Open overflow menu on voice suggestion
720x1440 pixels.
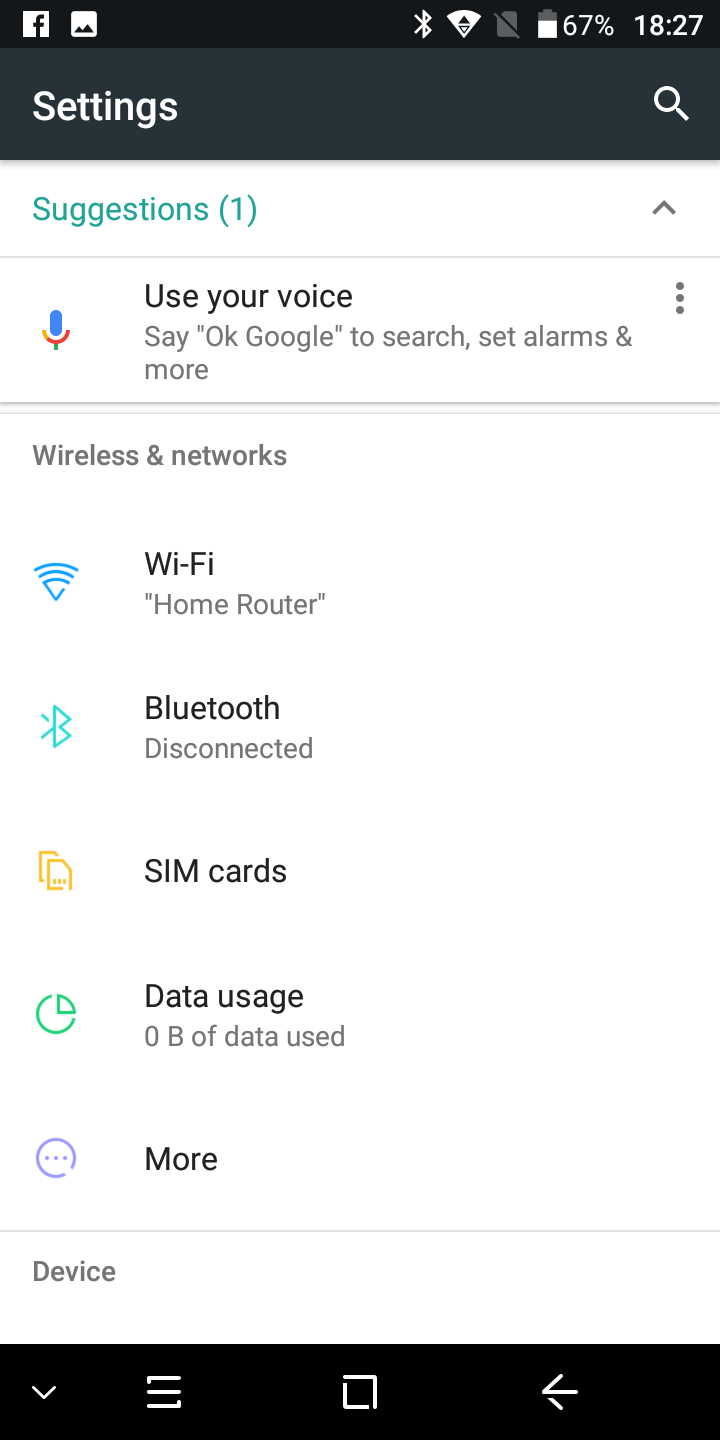point(680,298)
